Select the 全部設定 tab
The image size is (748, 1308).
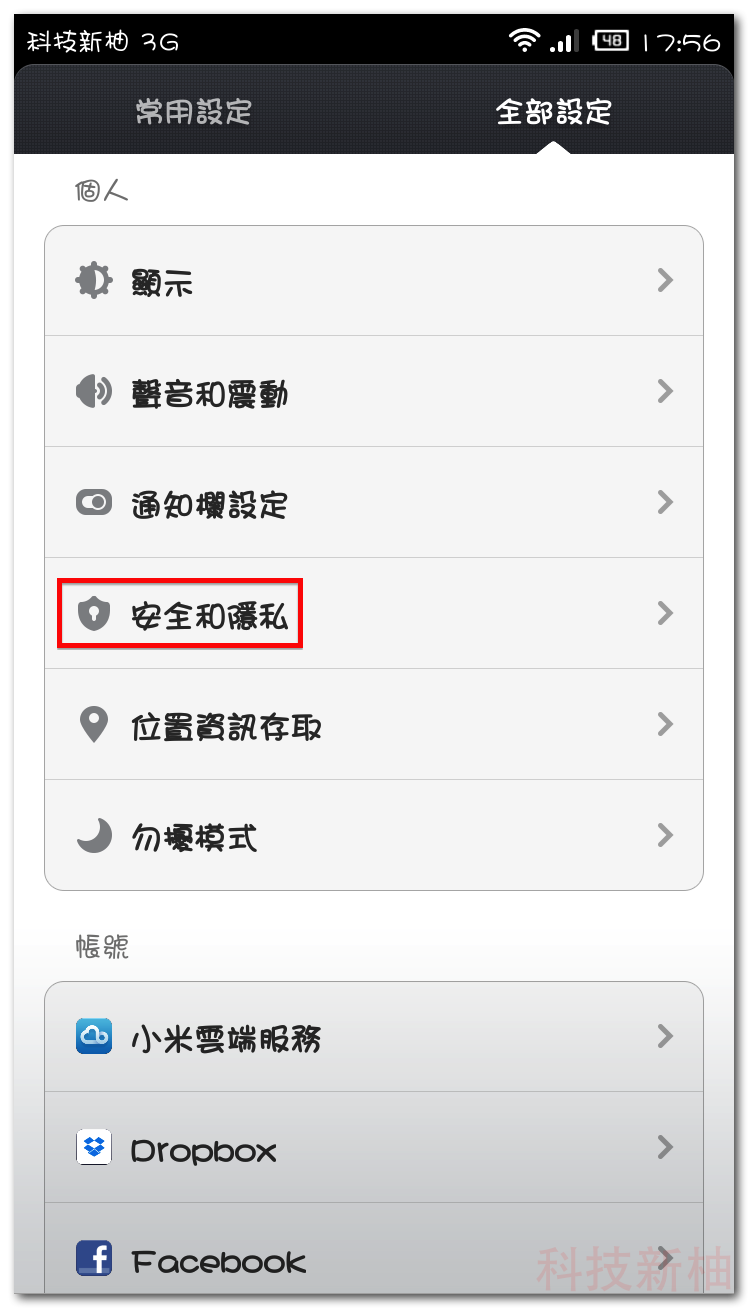553,111
